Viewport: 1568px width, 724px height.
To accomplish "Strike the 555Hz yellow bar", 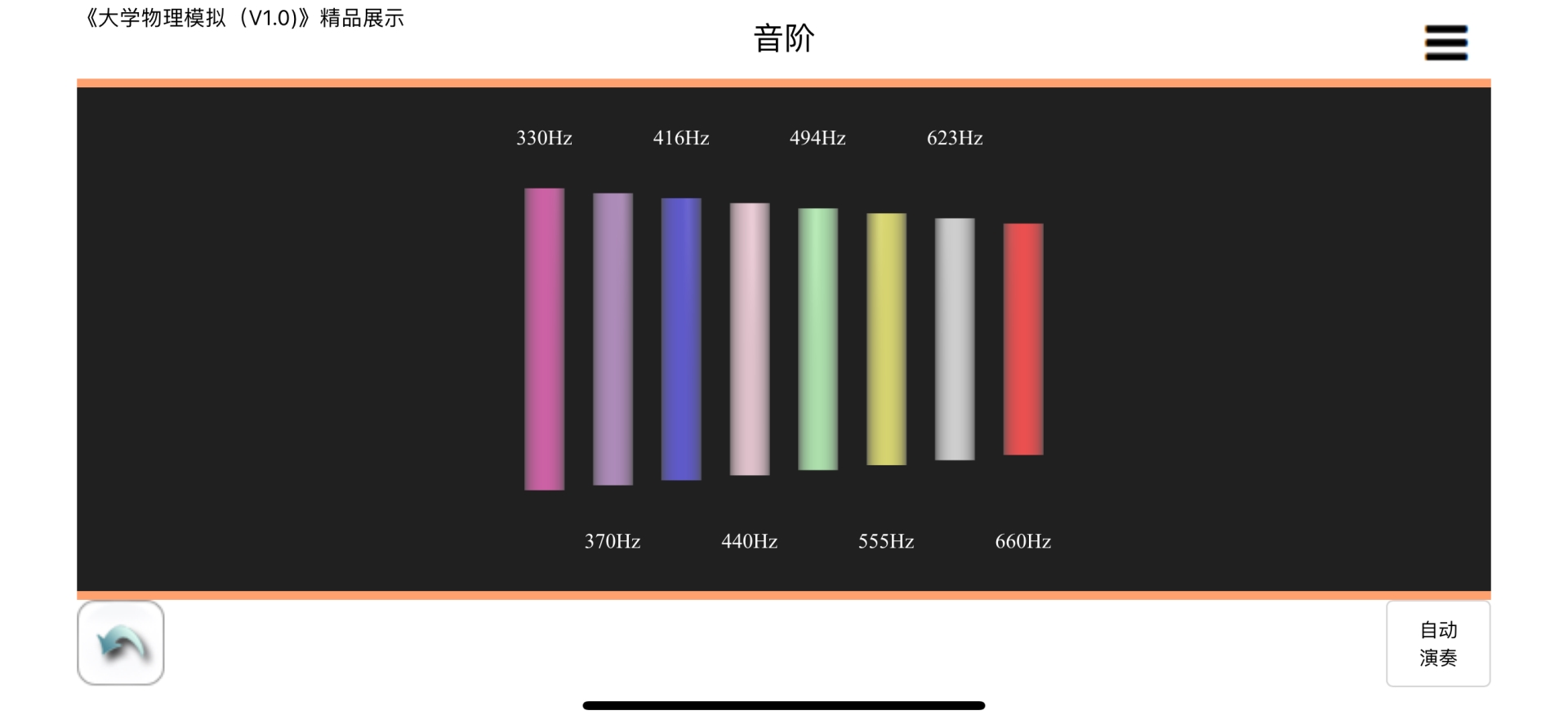I will pyautogui.click(x=886, y=339).
